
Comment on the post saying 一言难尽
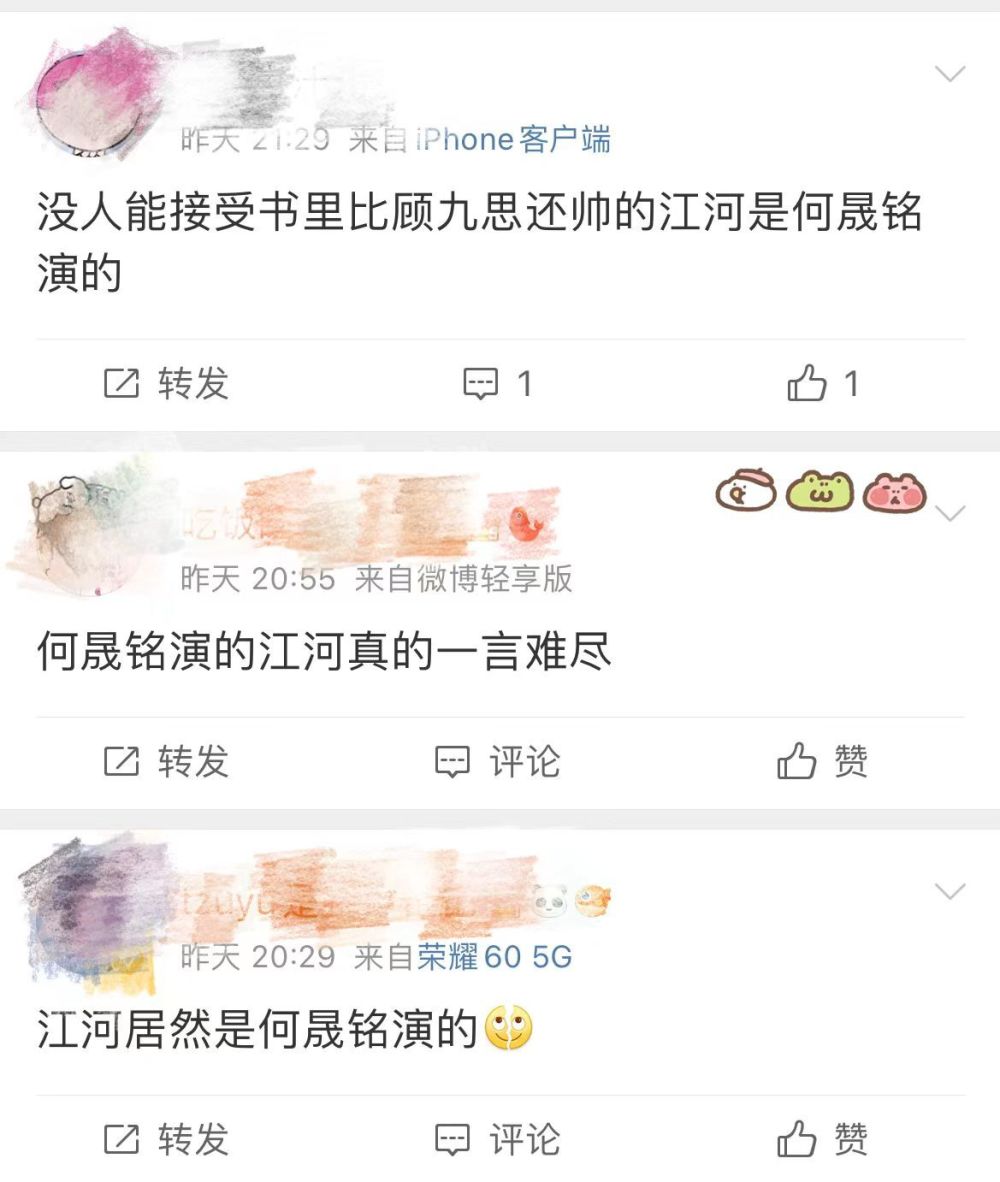click(497, 762)
